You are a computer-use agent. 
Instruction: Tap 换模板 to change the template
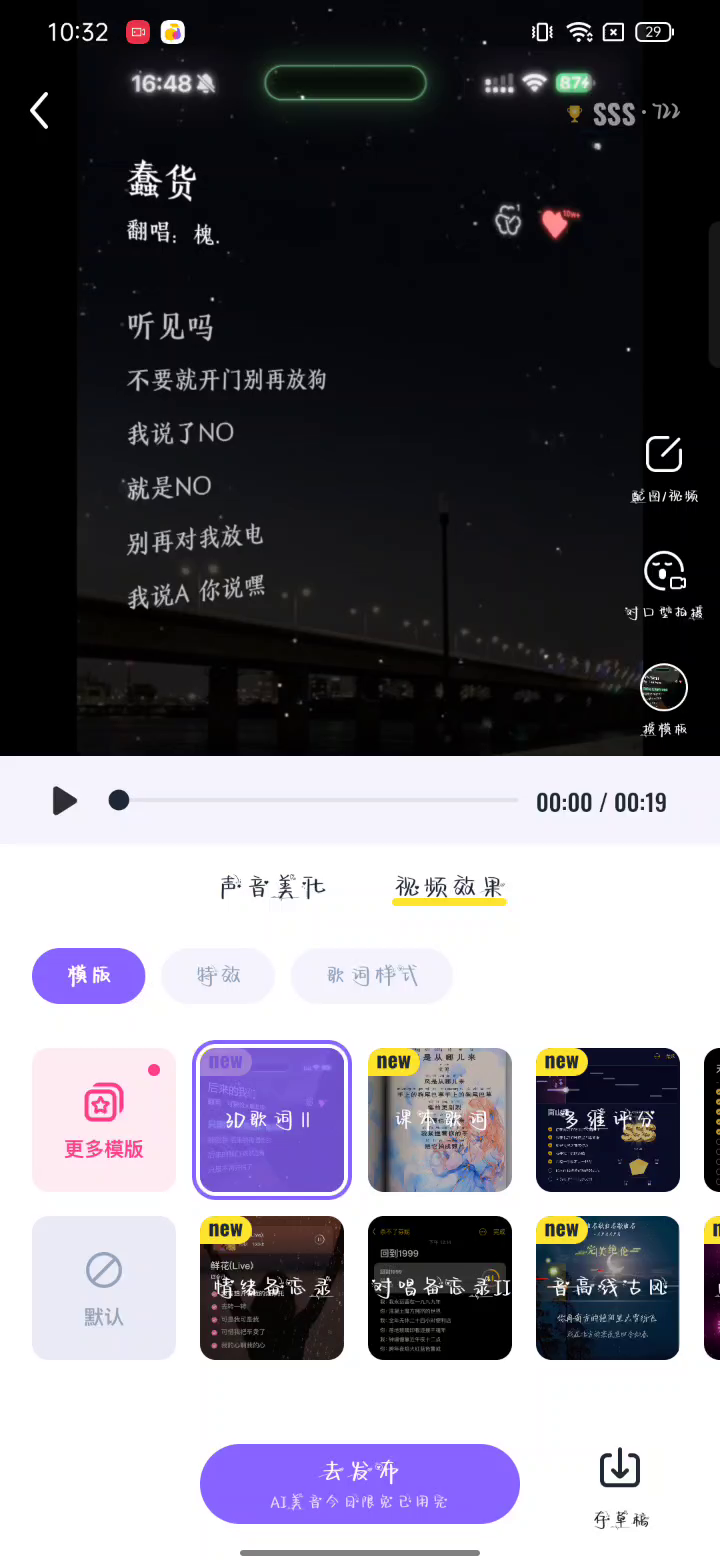(x=664, y=698)
